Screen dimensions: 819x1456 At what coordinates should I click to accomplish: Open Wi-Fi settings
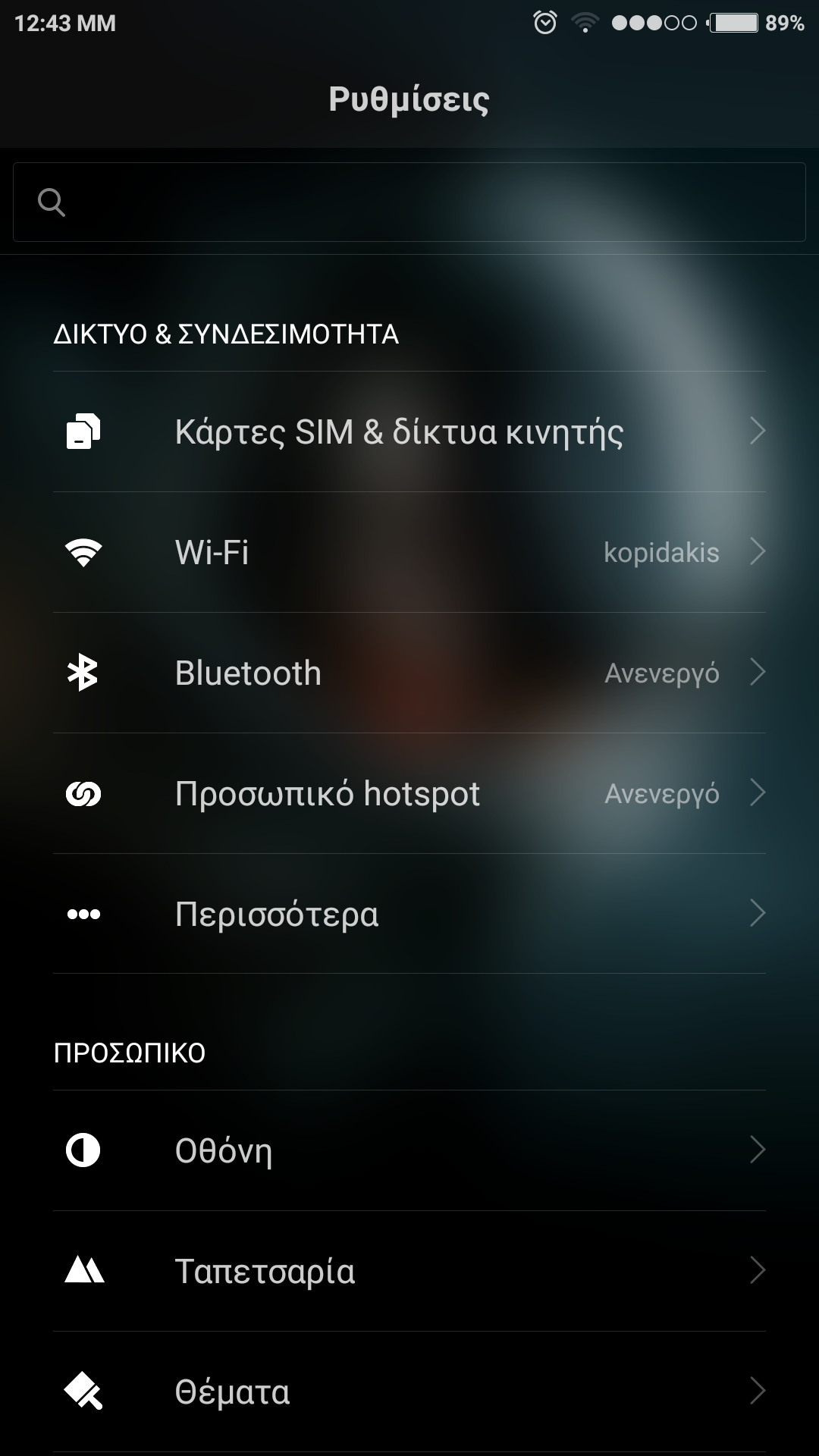click(x=409, y=552)
